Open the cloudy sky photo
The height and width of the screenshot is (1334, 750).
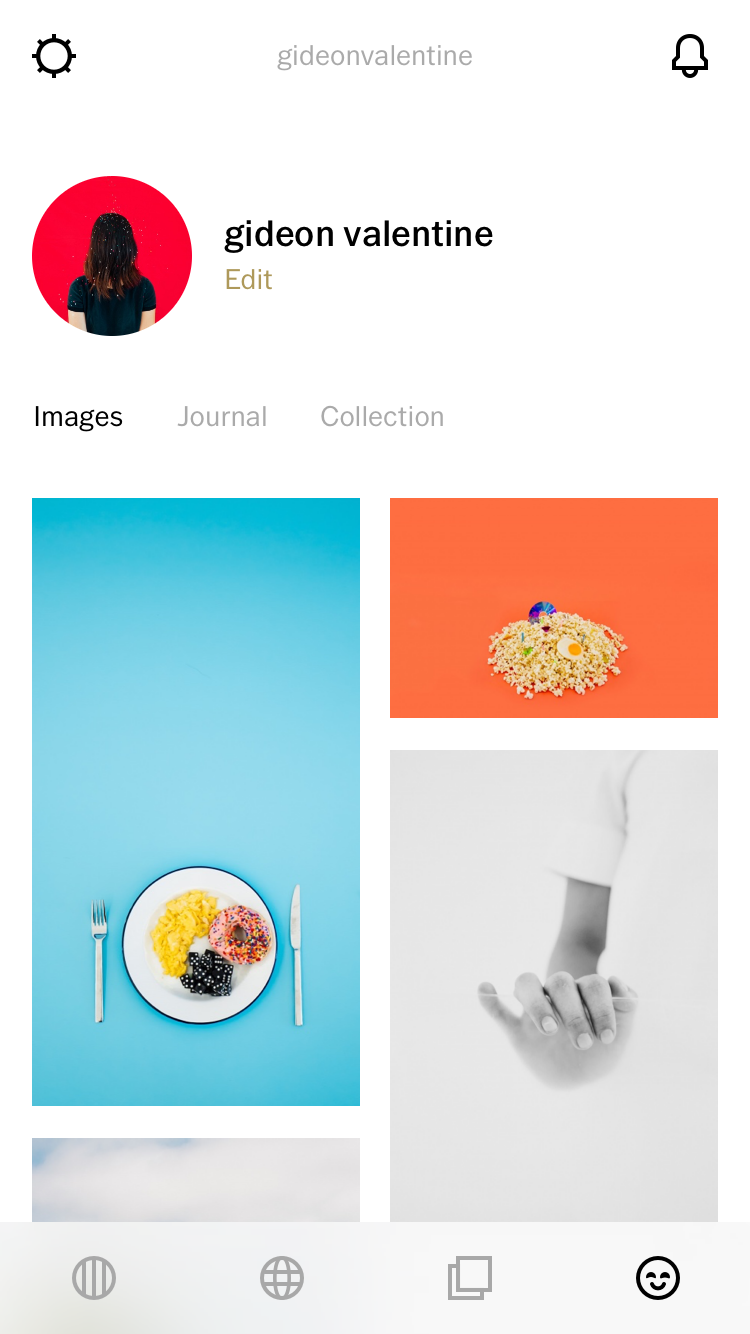pos(196,1180)
